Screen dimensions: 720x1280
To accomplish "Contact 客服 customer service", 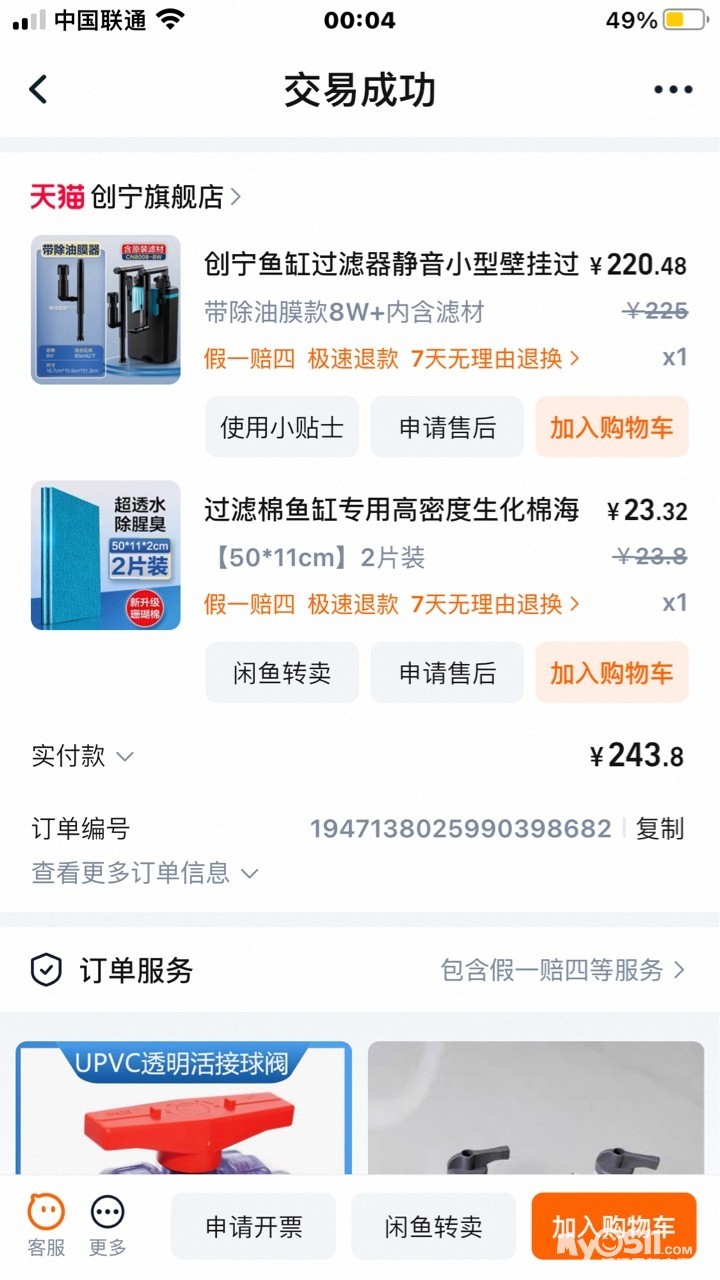I will tap(46, 1225).
